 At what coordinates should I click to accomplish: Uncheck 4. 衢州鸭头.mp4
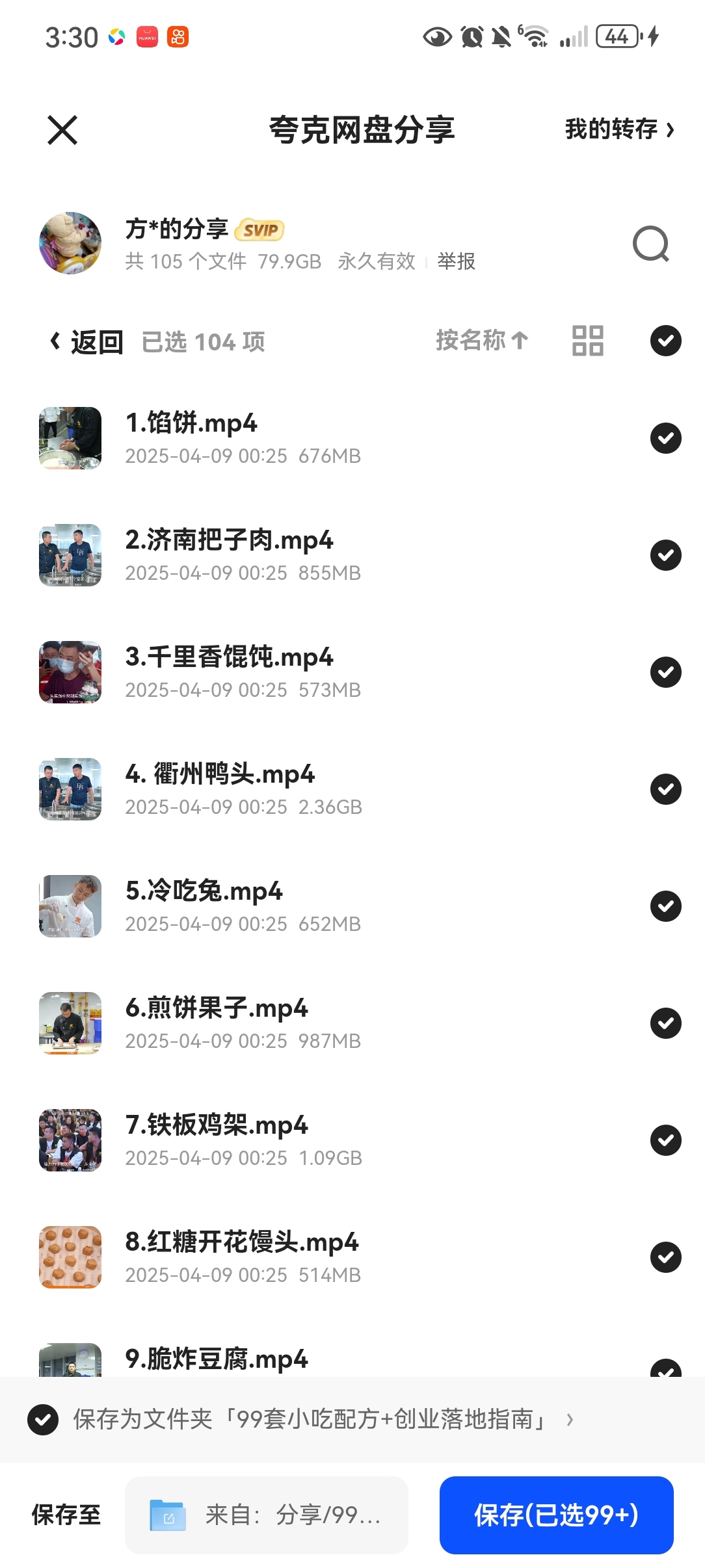point(665,789)
